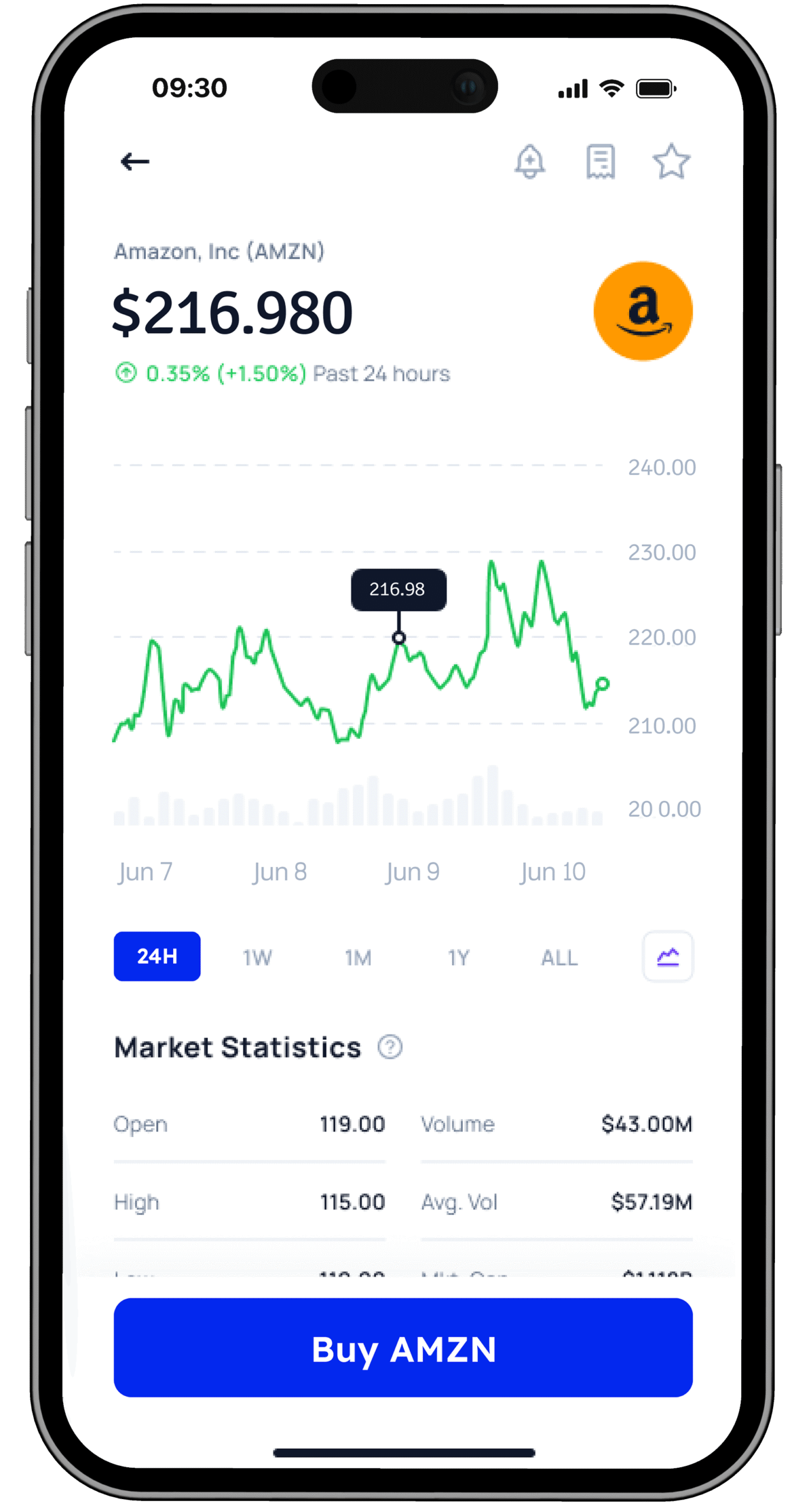Set a price alert with the bell icon

coord(530,161)
